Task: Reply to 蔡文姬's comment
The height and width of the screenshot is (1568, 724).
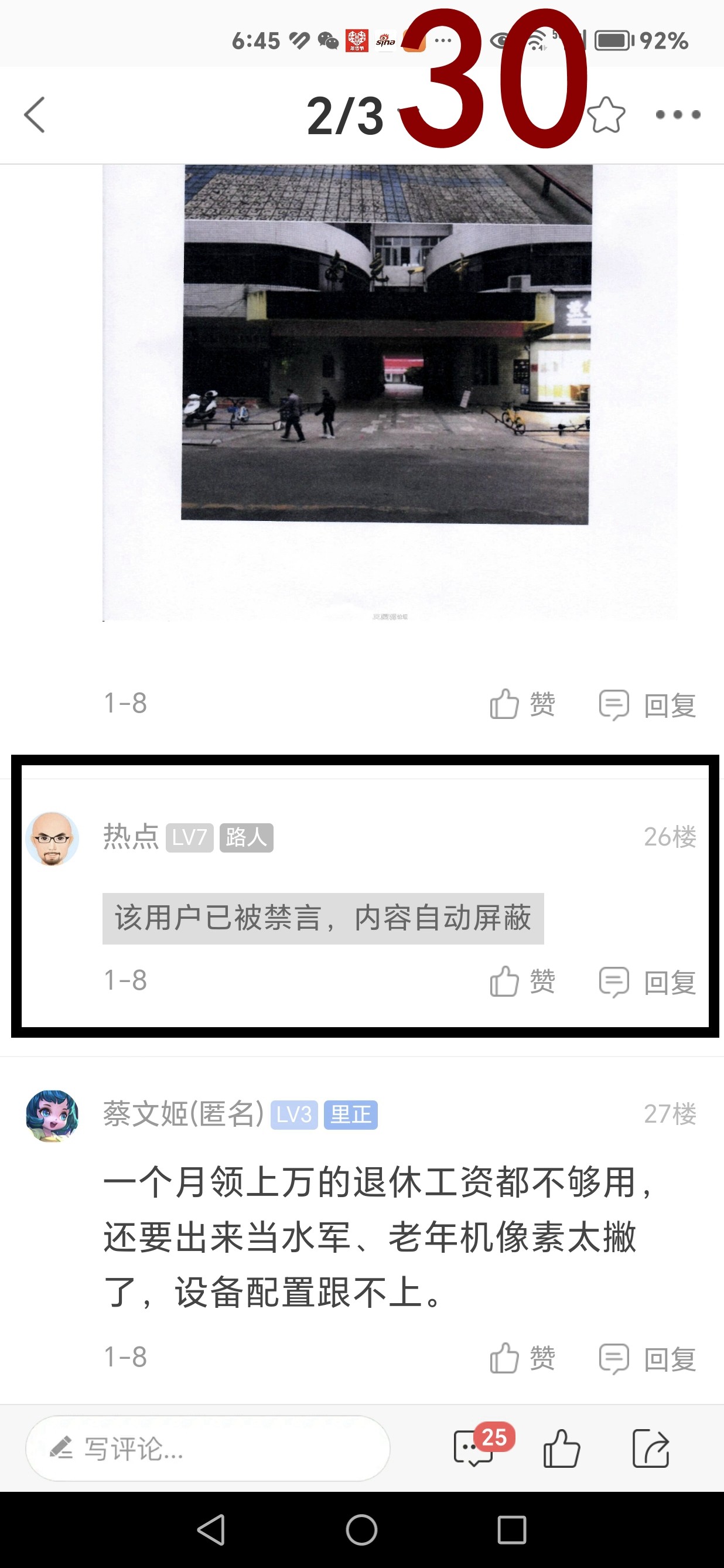Action: (x=647, y=1358)
